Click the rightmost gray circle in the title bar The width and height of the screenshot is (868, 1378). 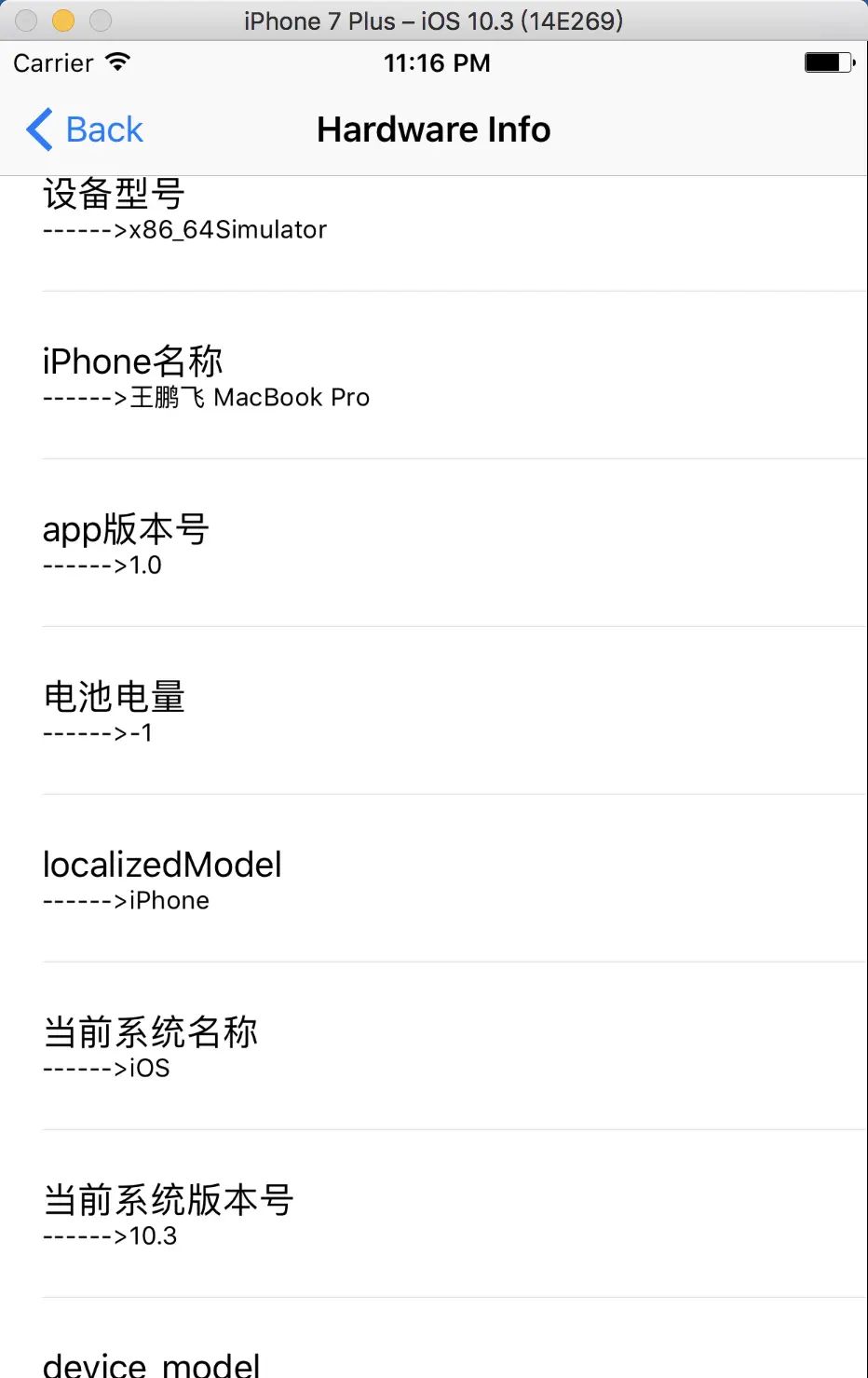(101, 19)
